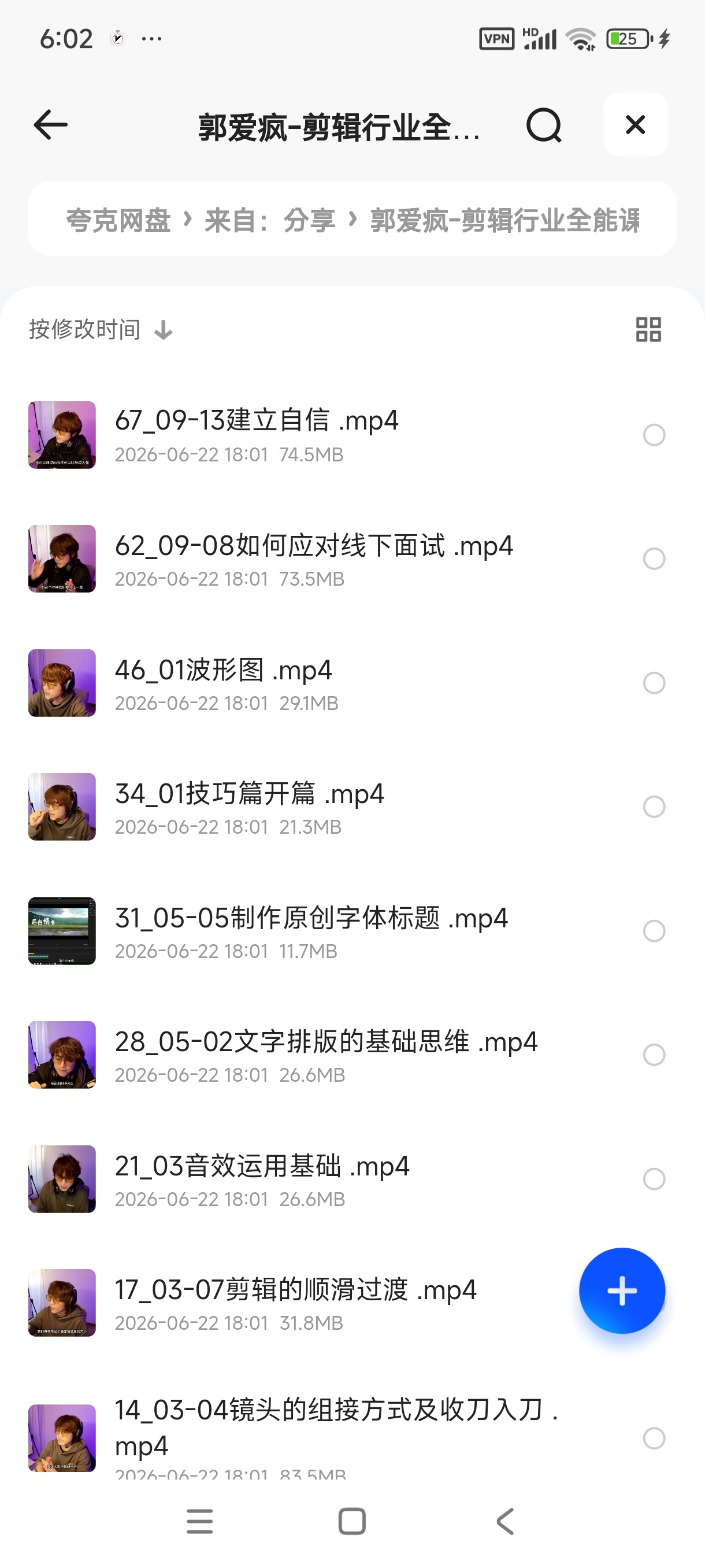Tap the blue plus floating button
Screen dimensions: 705x1568
622,1291
